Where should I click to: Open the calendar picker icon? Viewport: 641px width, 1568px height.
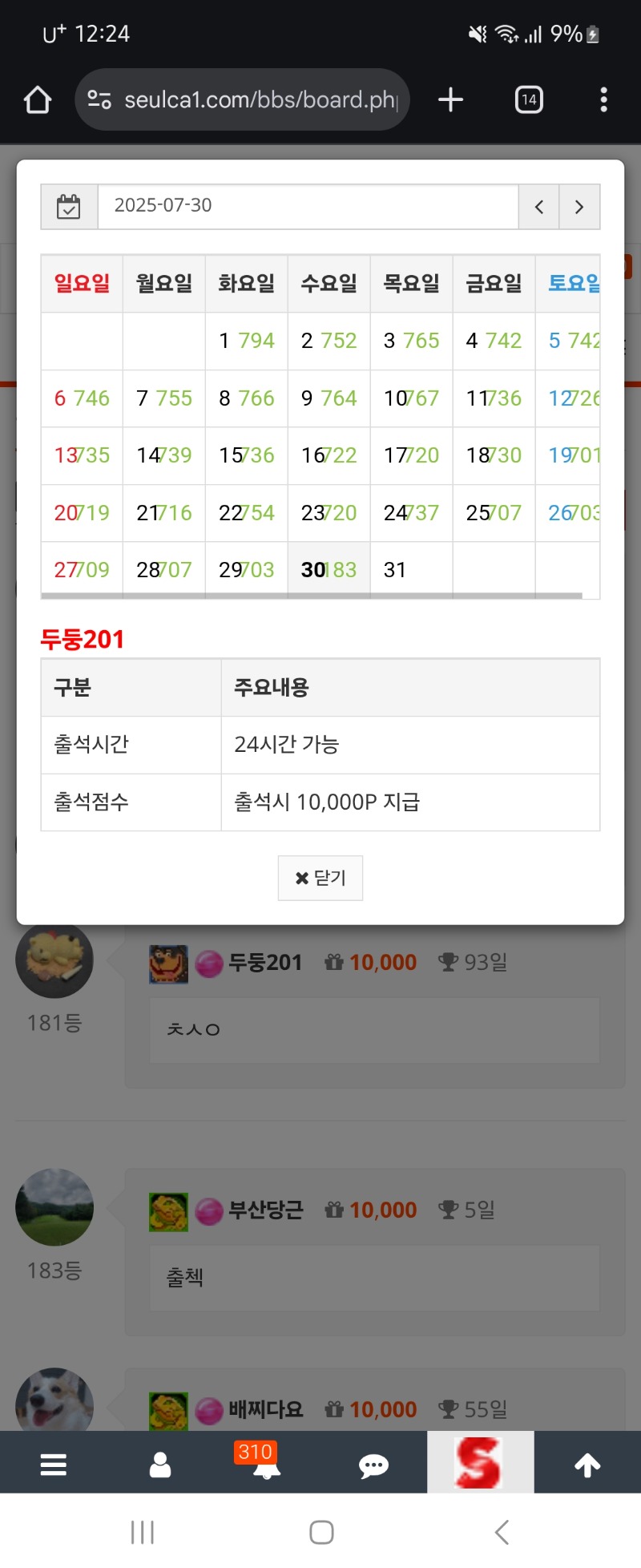(69, 207)
